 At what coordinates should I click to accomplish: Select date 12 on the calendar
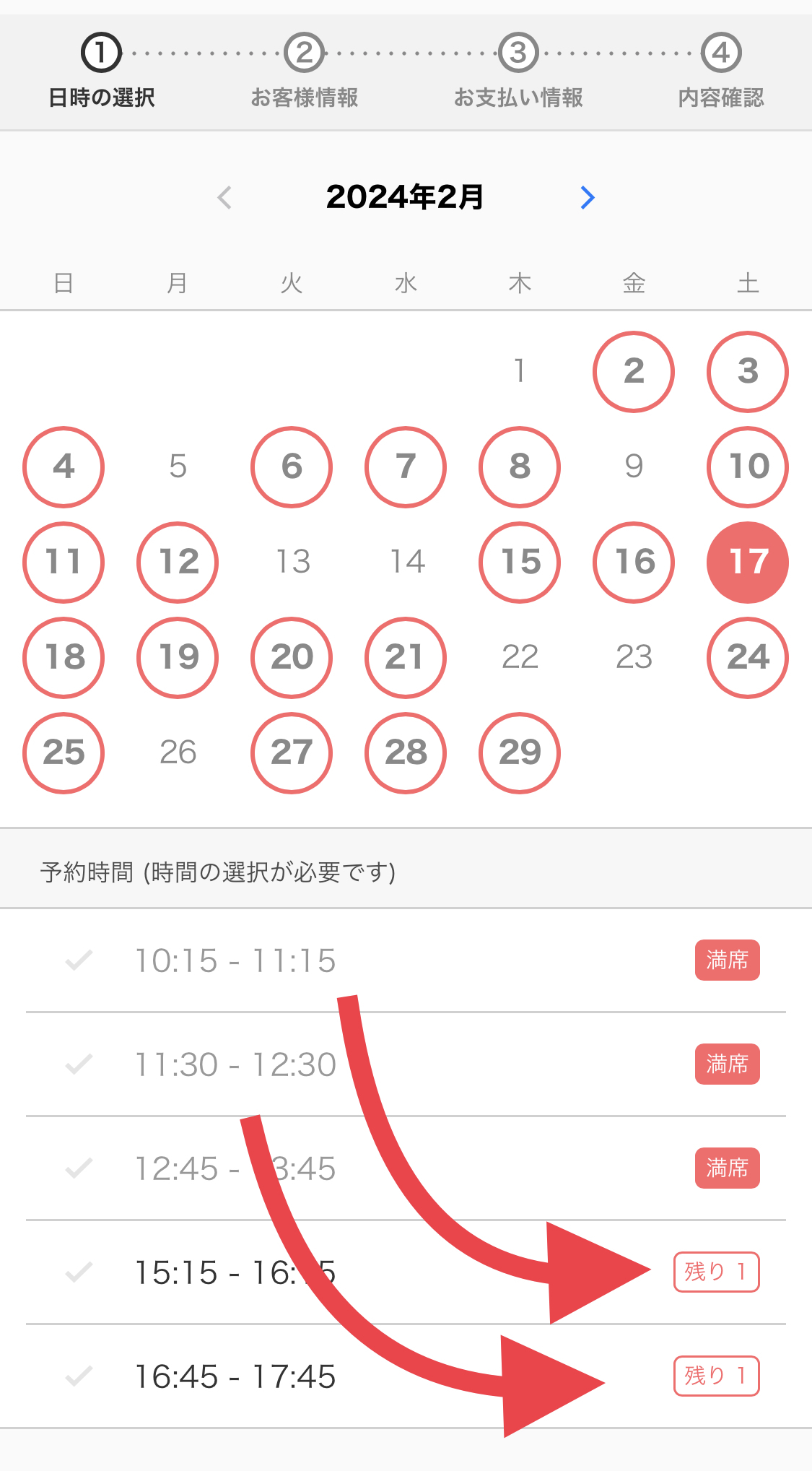pyautogui.click(x=178, y=562)
